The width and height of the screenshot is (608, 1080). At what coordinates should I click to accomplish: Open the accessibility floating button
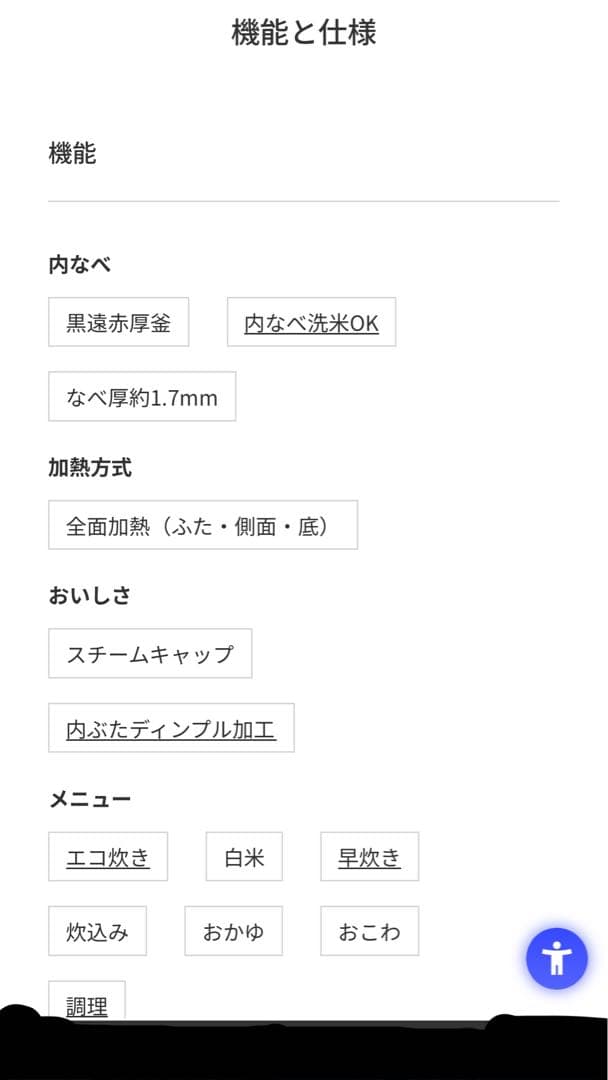pos(557,959)
